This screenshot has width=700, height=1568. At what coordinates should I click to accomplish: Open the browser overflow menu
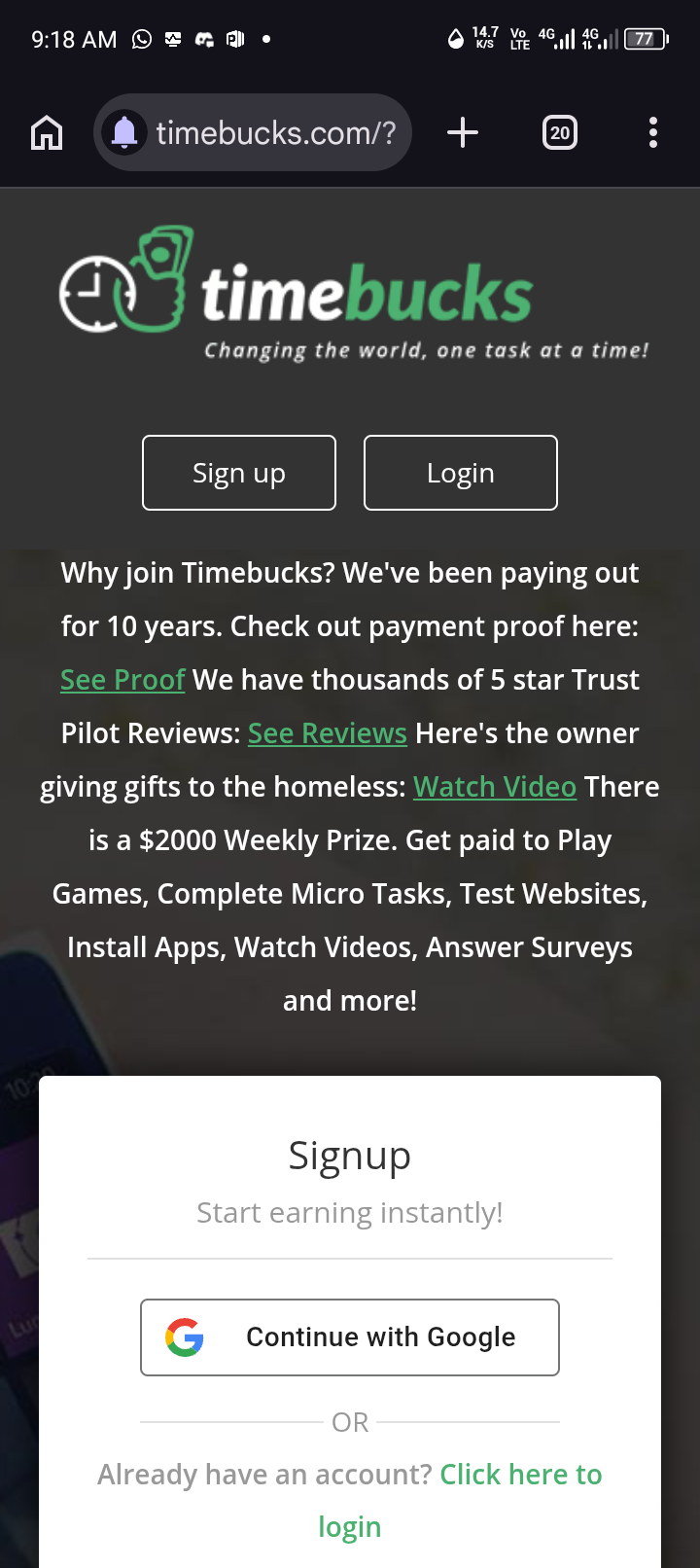point(652,132)
